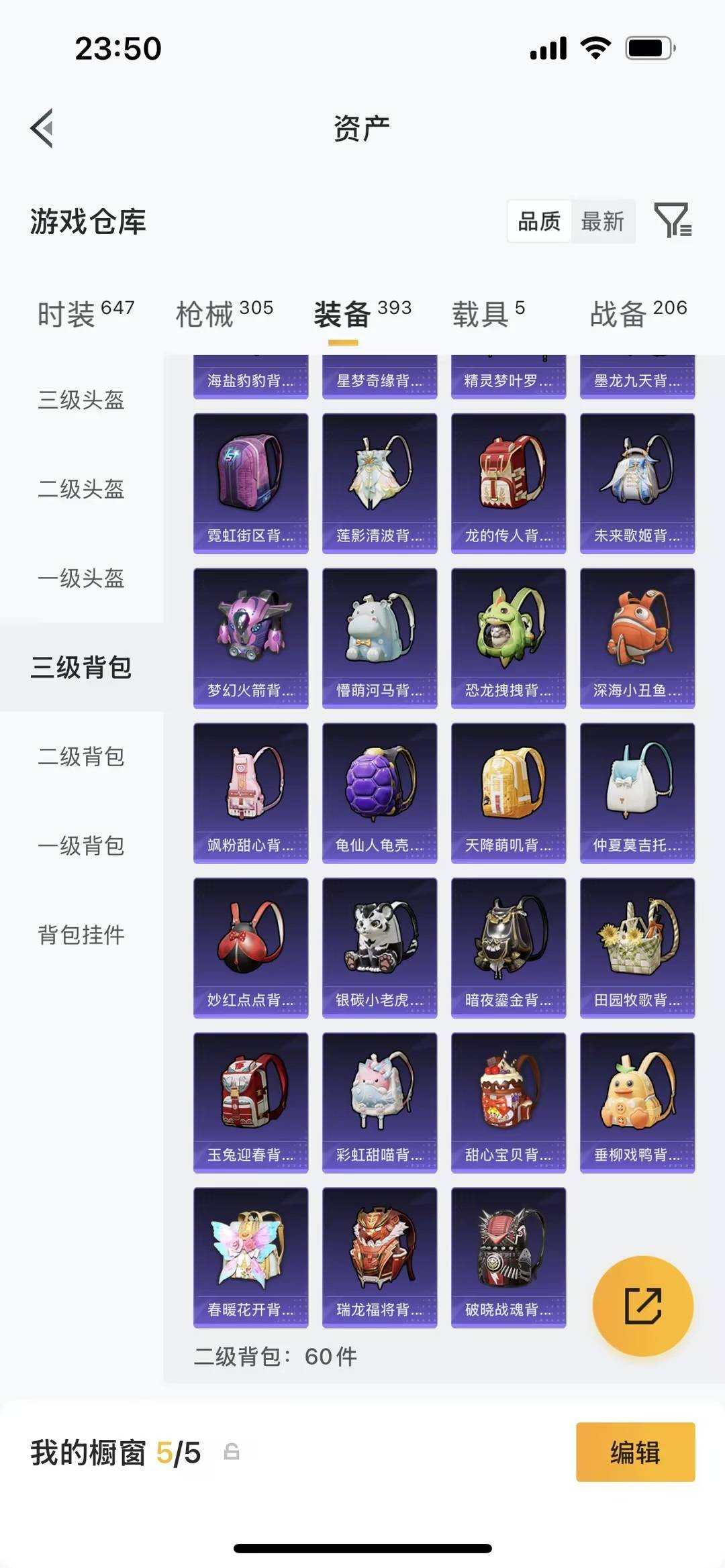Image resolution: width=725 pixels, height=1568 pixels.
Task: Select 三级头盔 in the sidebar
Action: (81, 401)
